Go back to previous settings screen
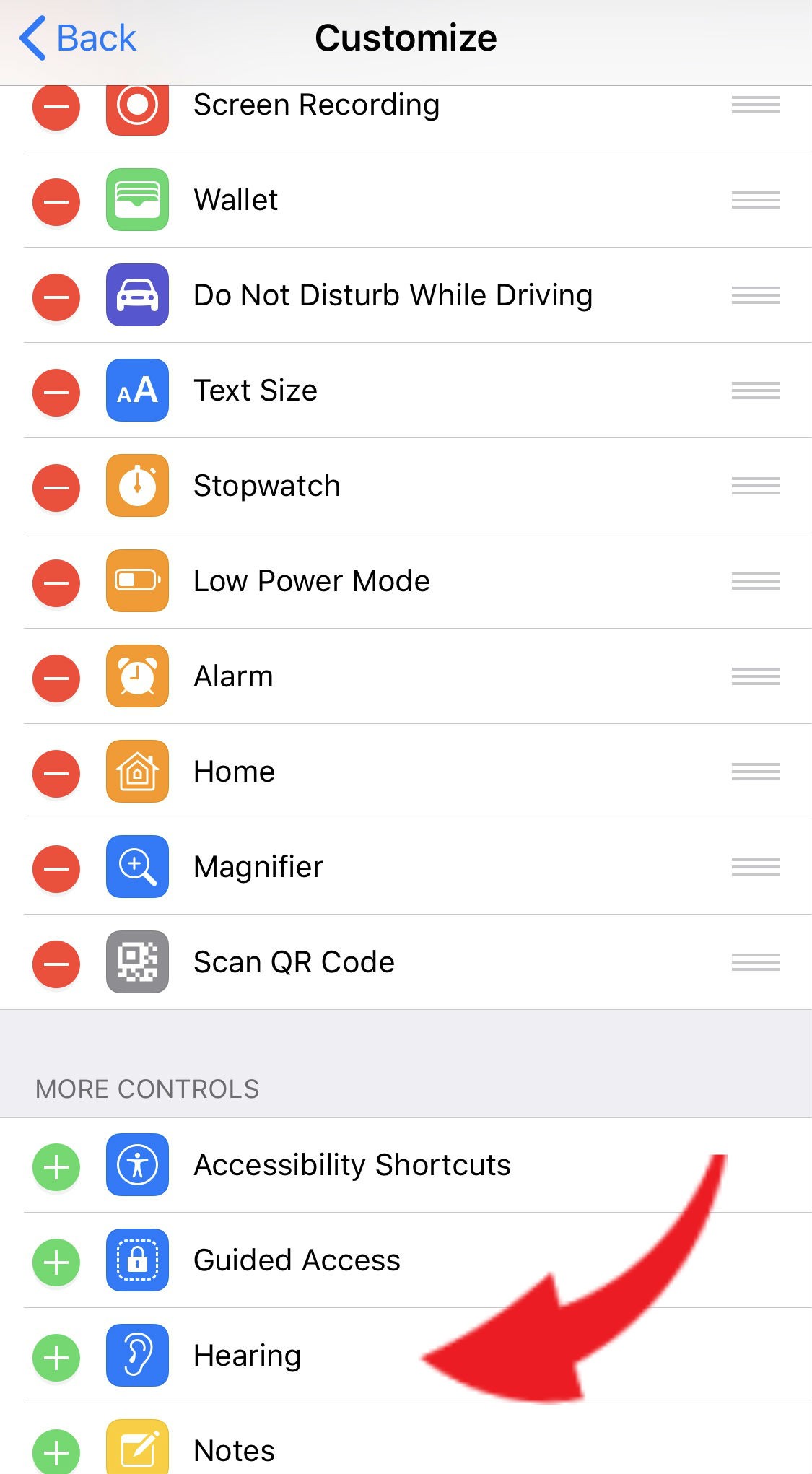 [x=78, y=38]
